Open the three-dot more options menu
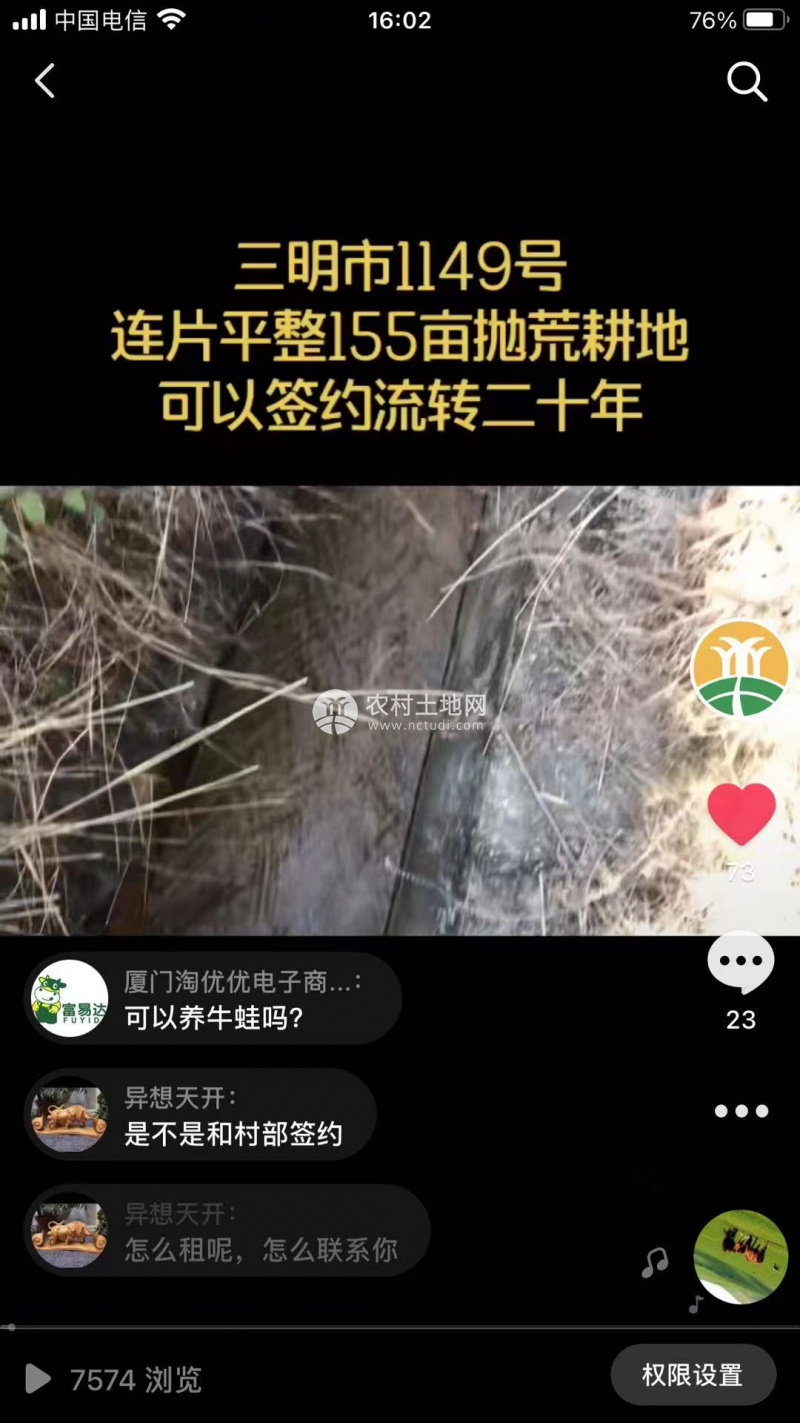This screenshot has height=1423, width=800. [x=741, y=1111]
